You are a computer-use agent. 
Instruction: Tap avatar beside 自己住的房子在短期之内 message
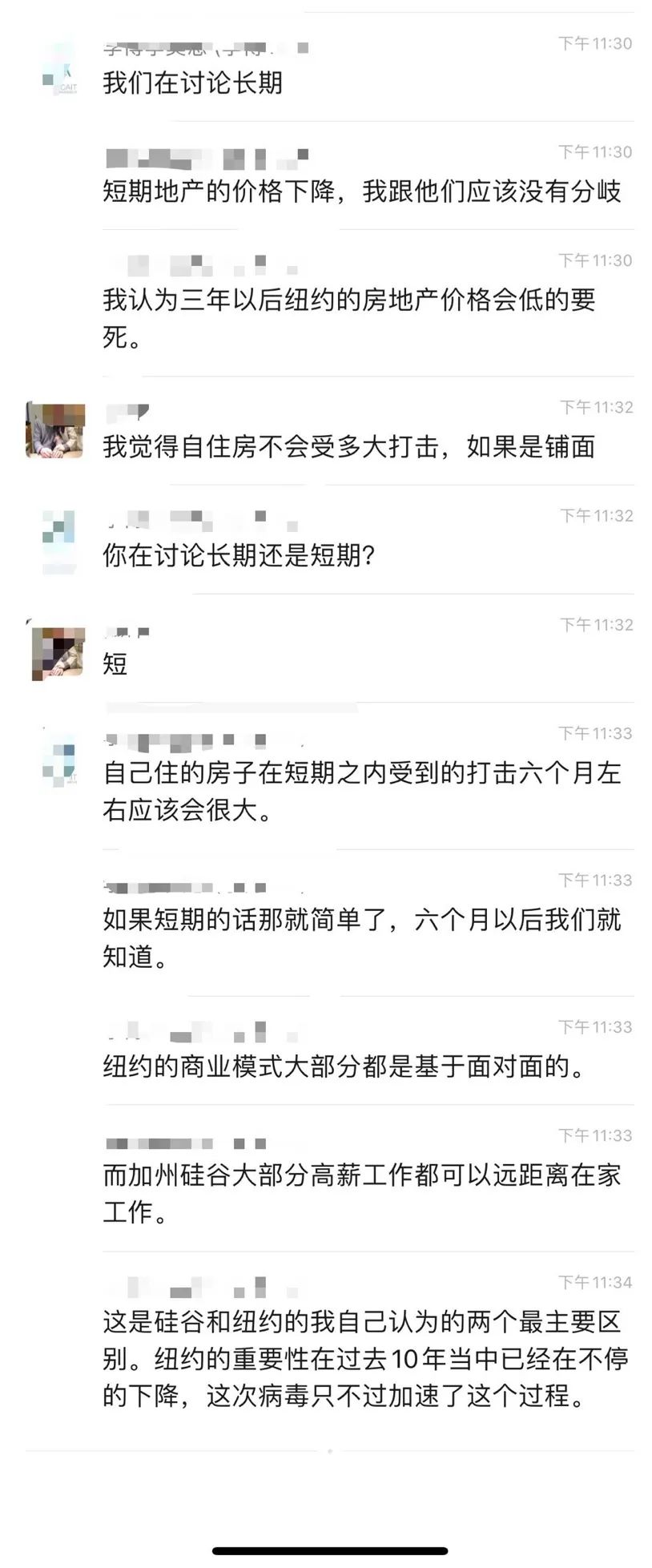click(59, 758)
